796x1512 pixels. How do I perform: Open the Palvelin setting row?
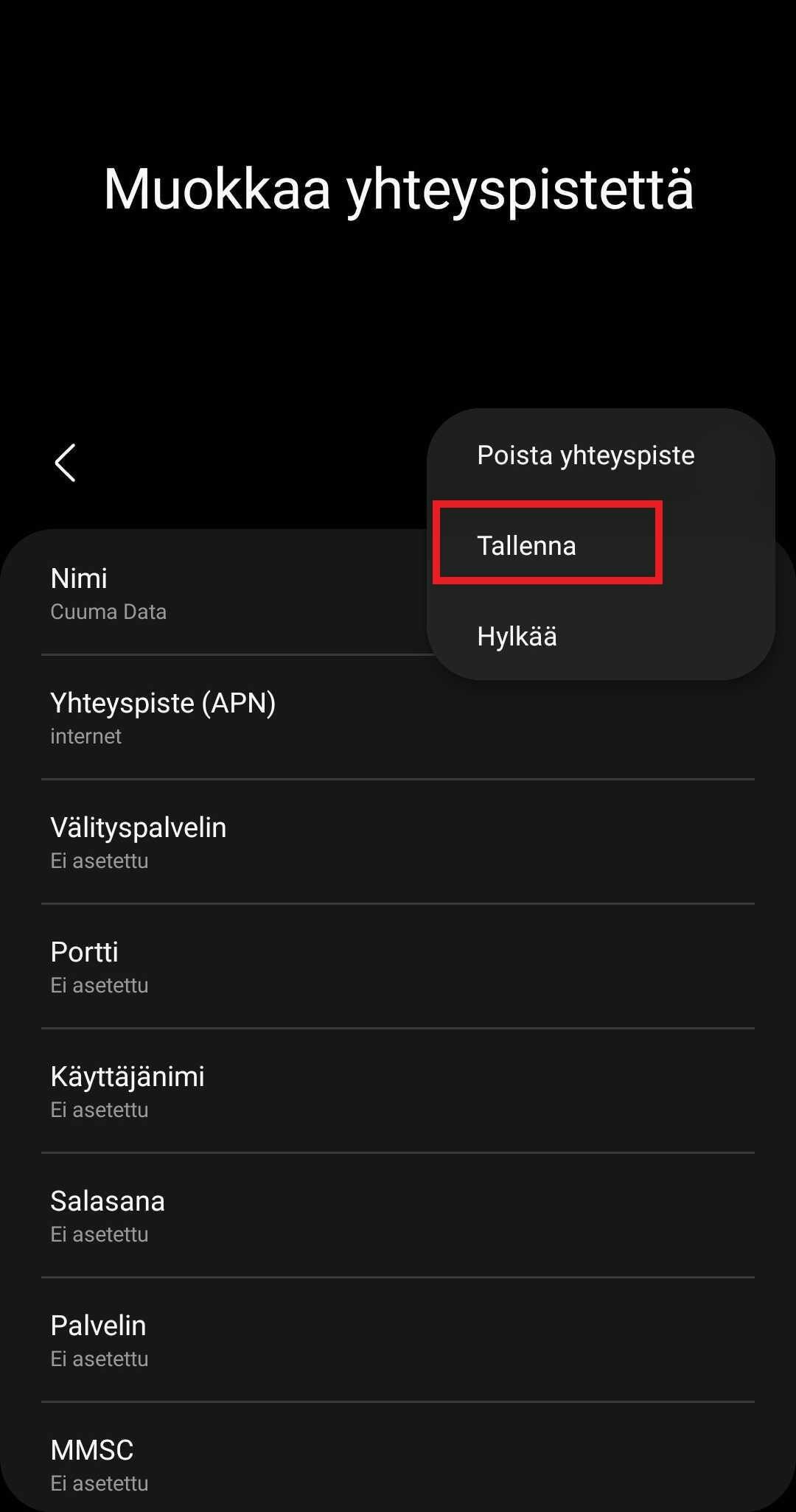point(398,1340)
